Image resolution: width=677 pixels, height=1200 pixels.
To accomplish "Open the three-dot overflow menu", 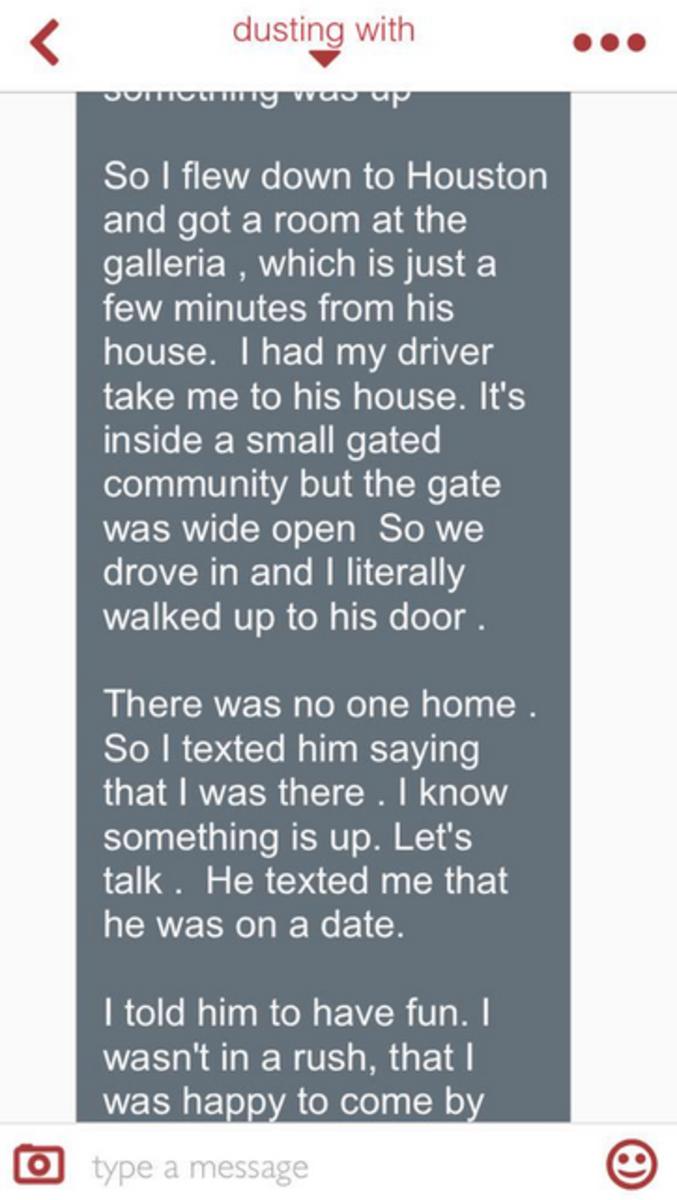I will coord(608,43).
